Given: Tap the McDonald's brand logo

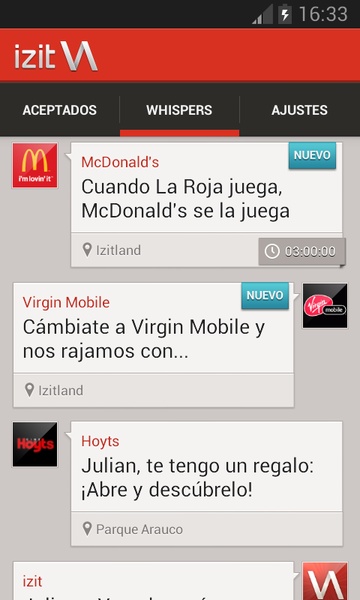Looking at the screenshot, I should pyautogui.click(x=35, y=165).
